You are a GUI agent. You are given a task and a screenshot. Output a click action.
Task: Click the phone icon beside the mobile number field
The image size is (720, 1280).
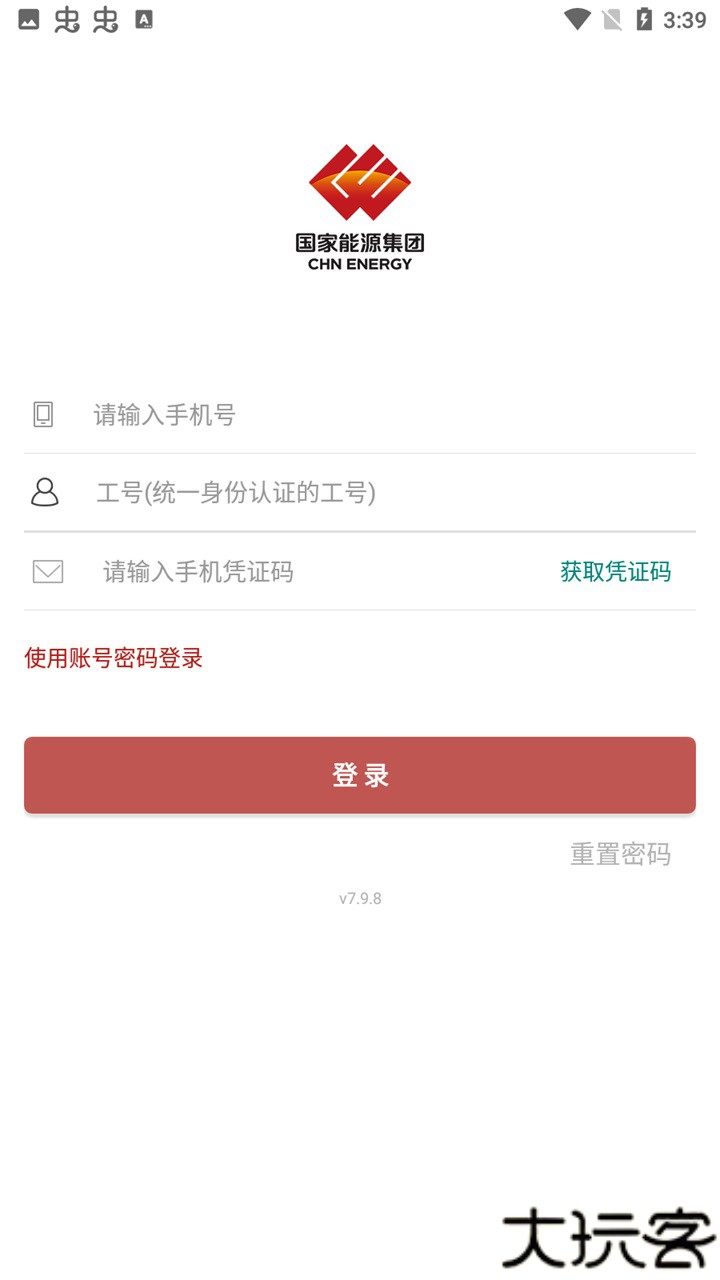click(44, 413)
